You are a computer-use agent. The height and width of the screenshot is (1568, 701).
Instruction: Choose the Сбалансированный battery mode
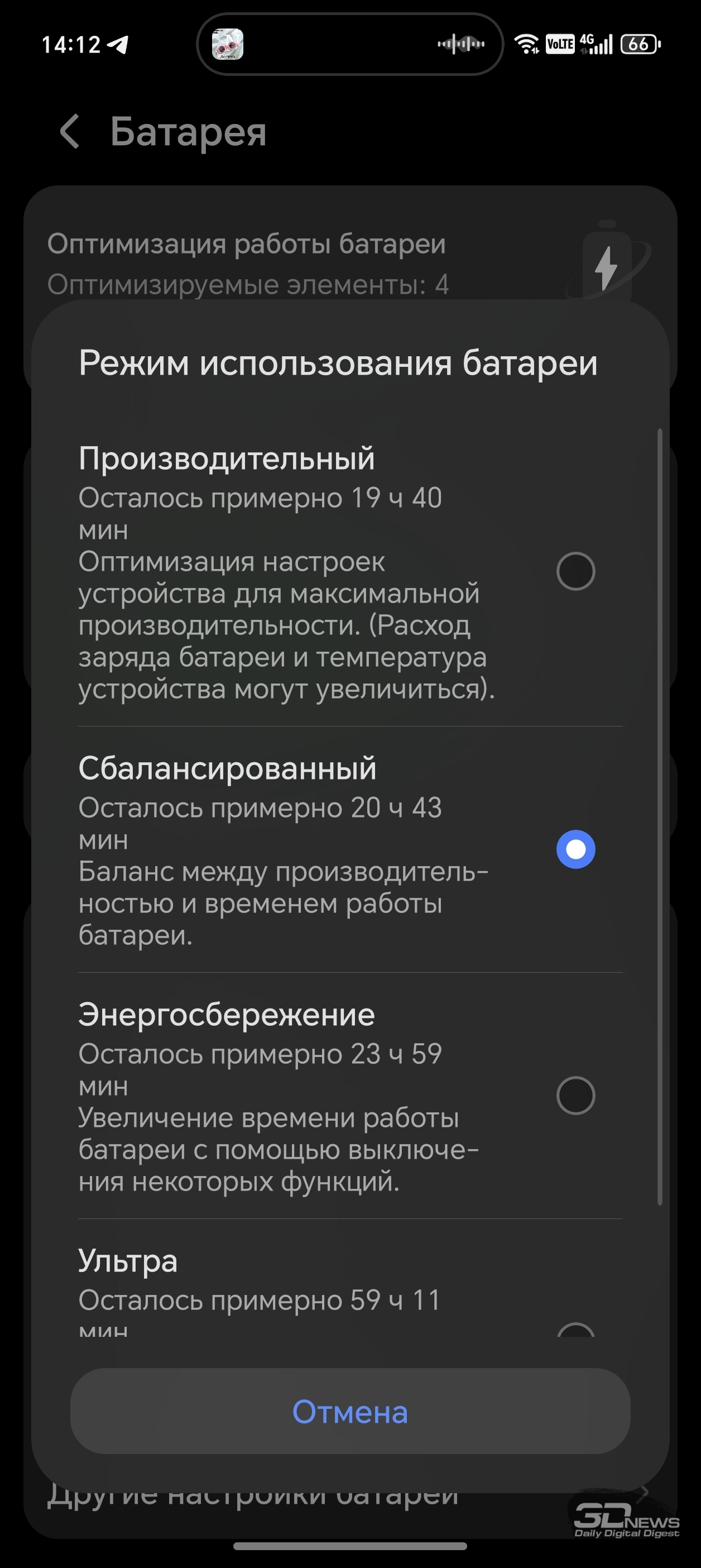click(x=575, y=849)
